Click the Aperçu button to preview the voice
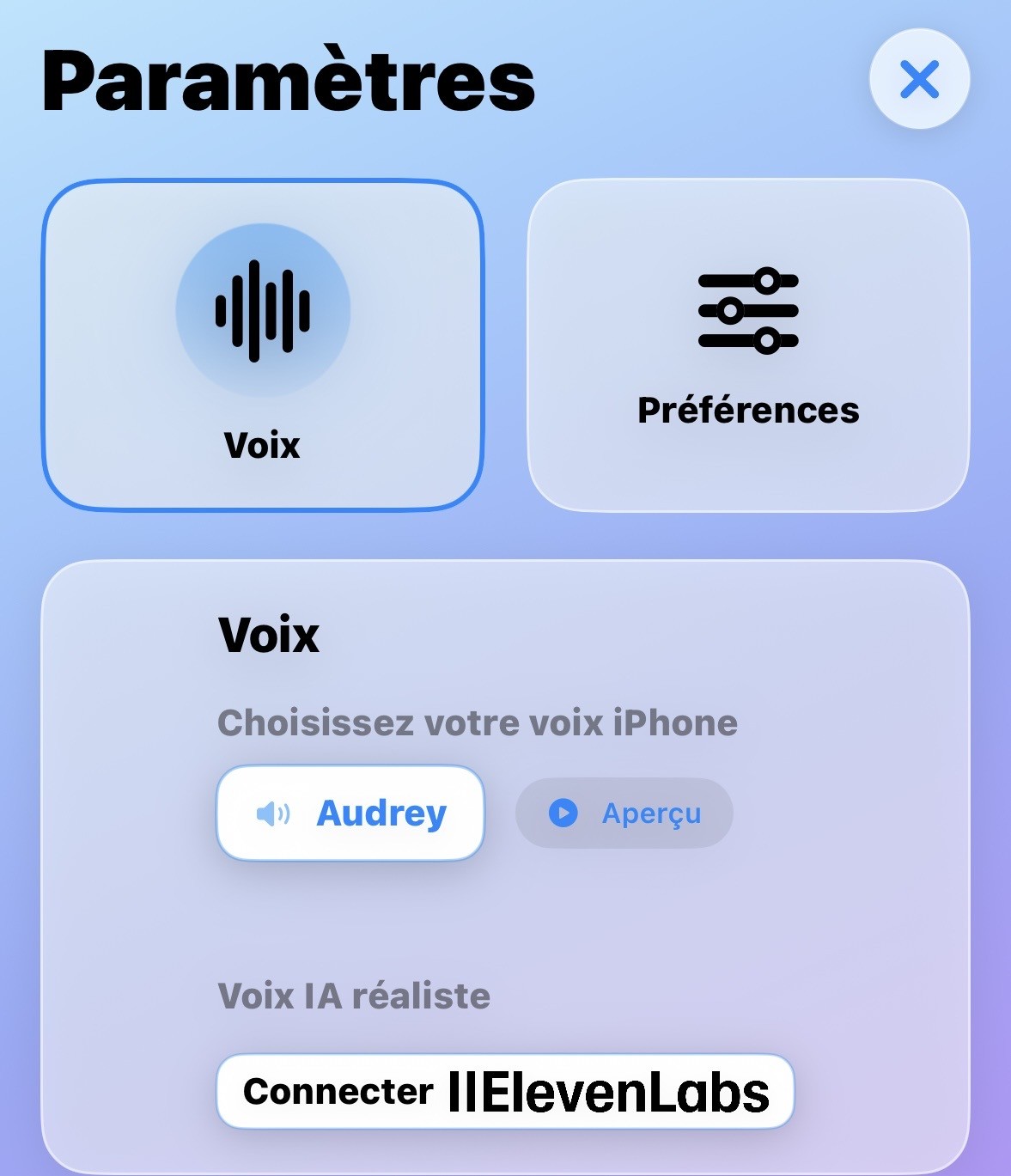 pos(624,813)
